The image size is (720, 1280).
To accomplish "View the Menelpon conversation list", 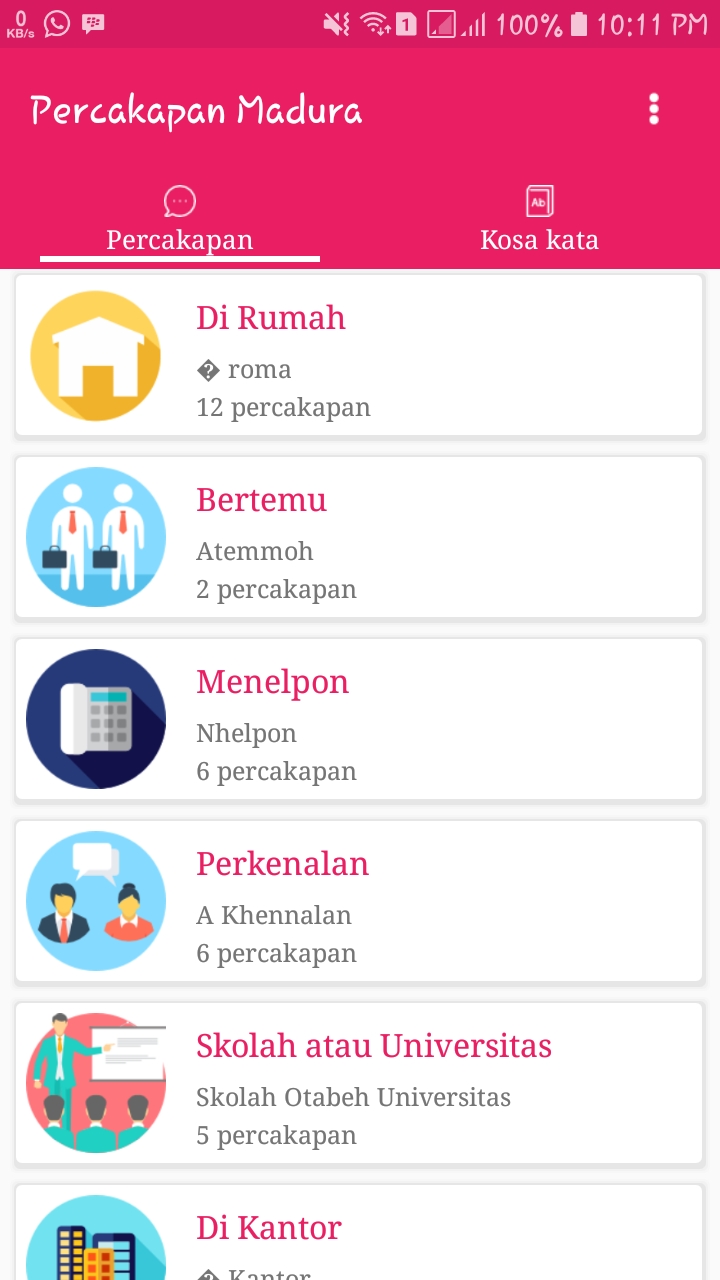I will point(360,720).
